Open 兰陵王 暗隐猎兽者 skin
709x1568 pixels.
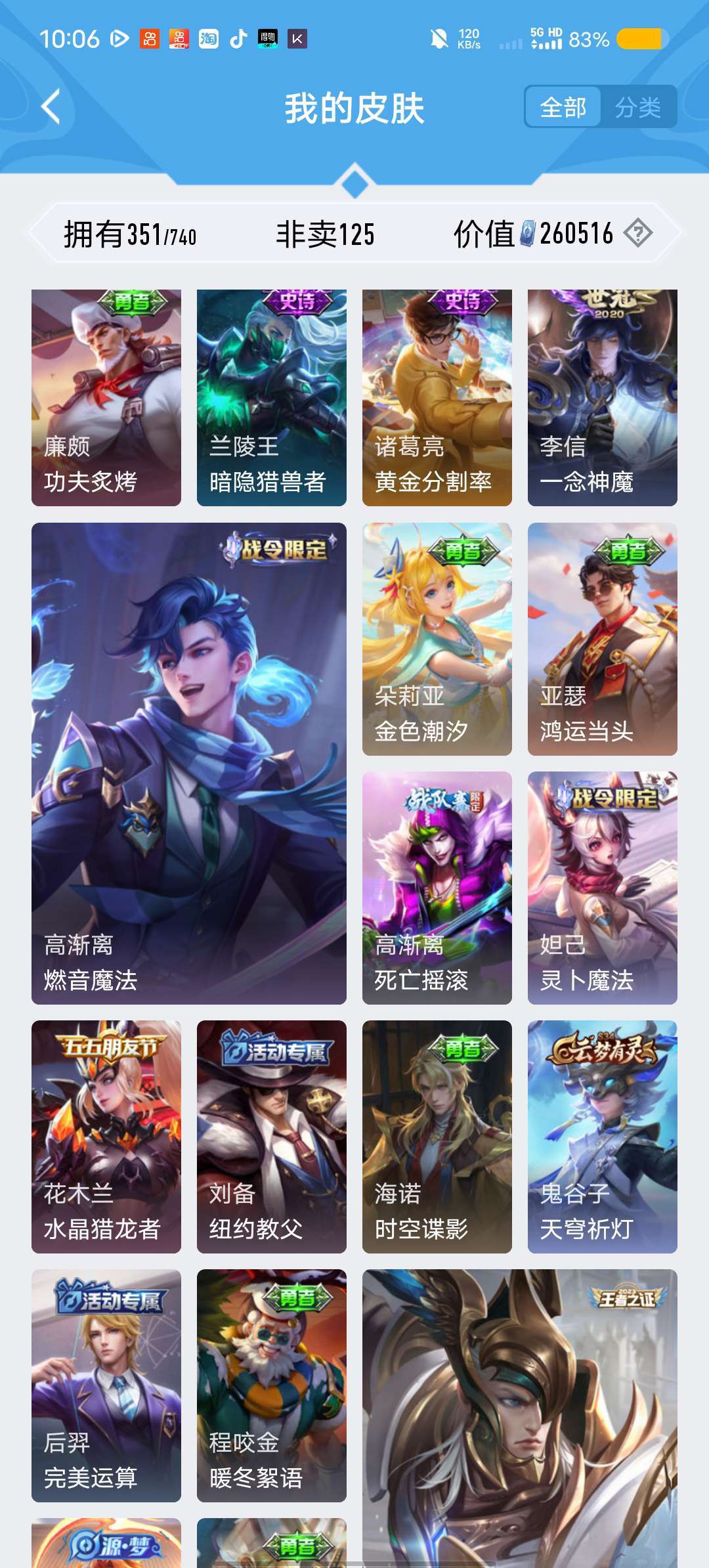[x=272, y=397]
